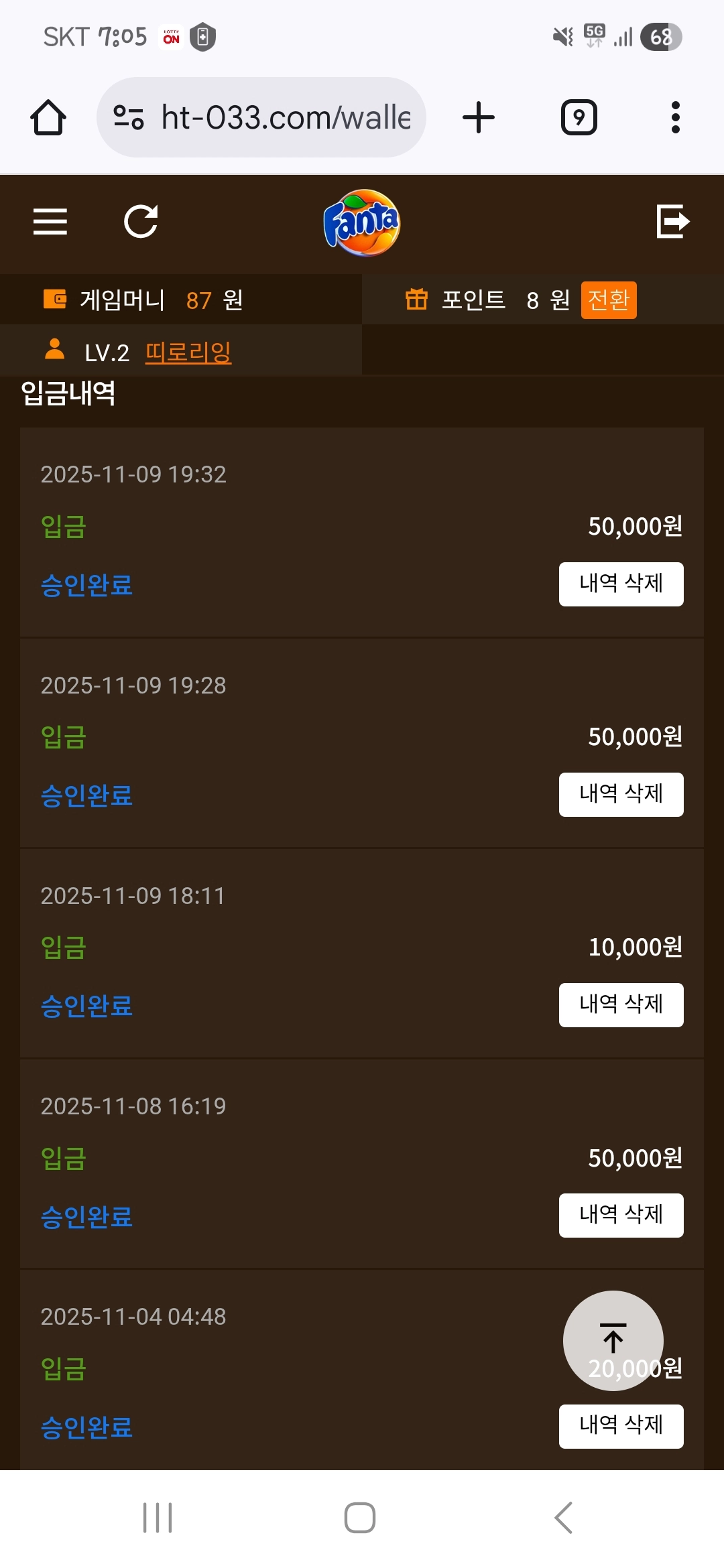Tap the scroll-to-top floating button
The width and height of the screenshot is (724, 1568).
(613, 1341)
